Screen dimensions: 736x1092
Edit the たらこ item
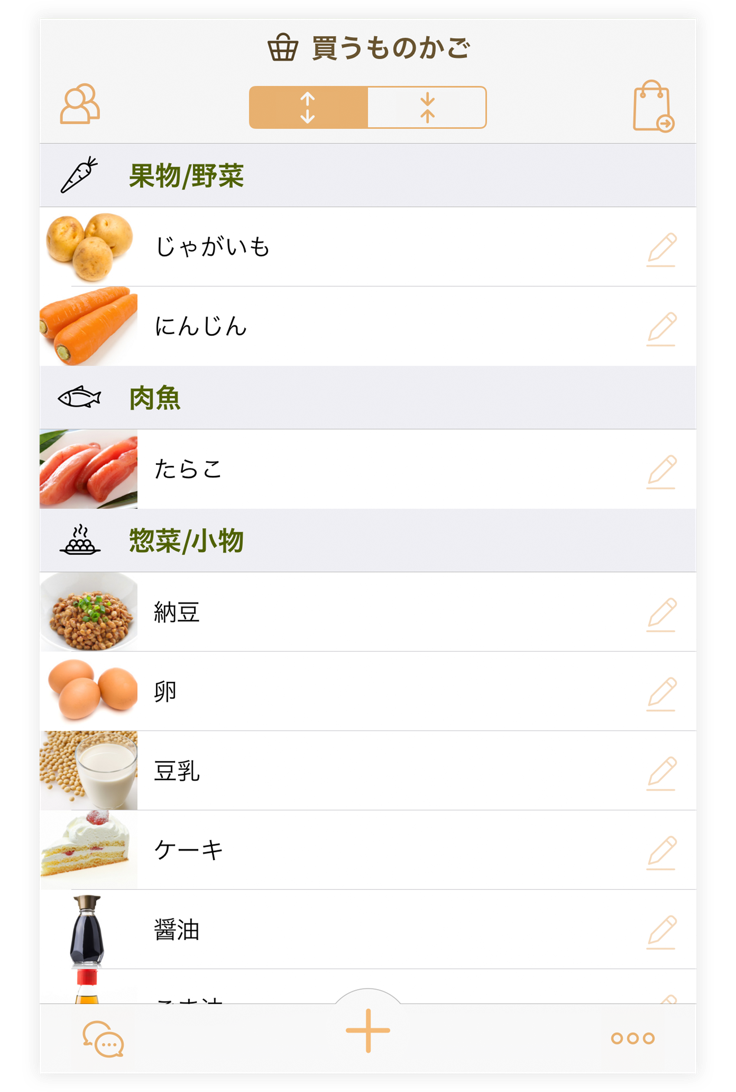661,470
